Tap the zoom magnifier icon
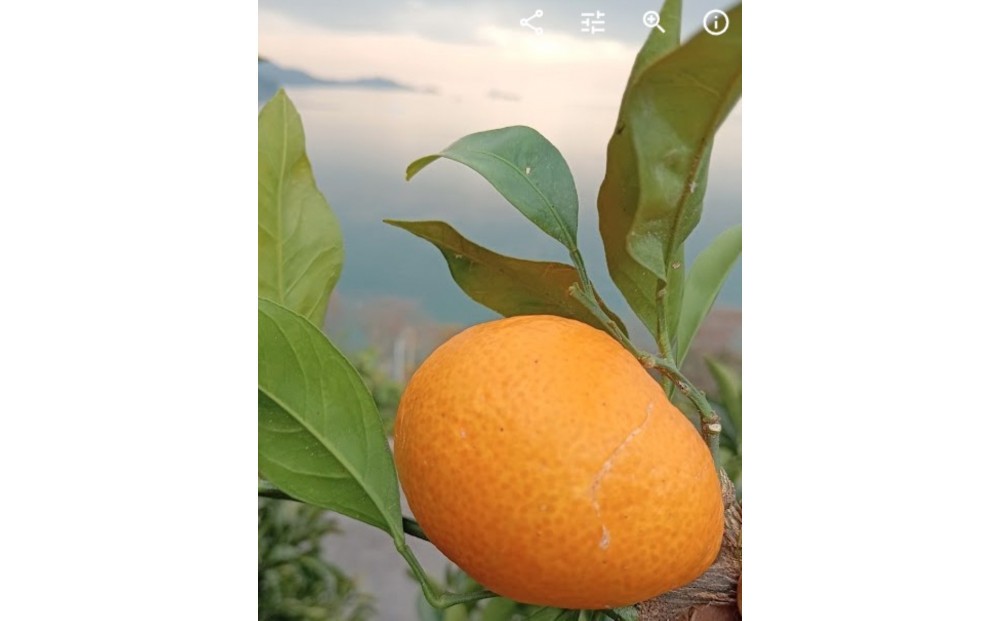 point(654,22)
